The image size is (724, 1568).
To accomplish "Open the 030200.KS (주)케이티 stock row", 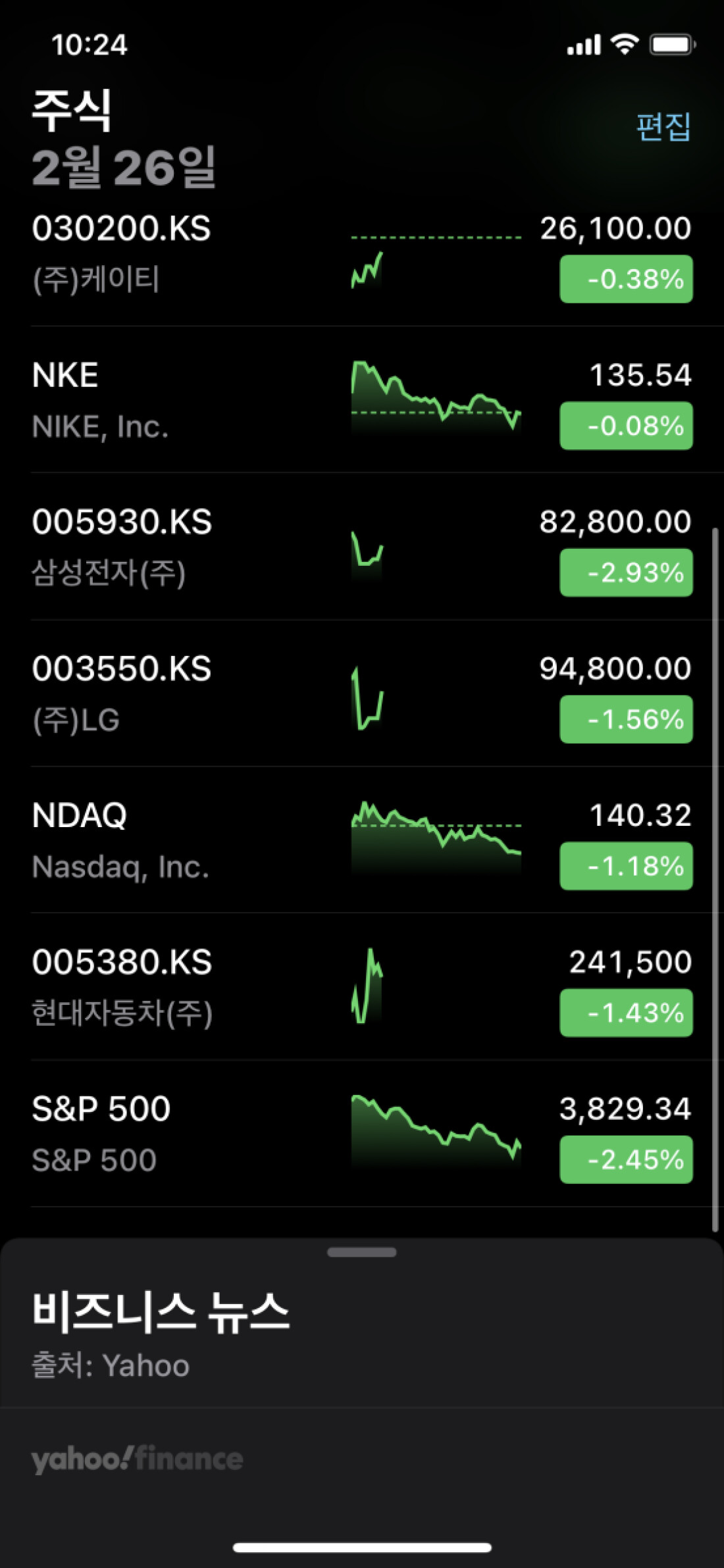I will (x=197, y=253).
